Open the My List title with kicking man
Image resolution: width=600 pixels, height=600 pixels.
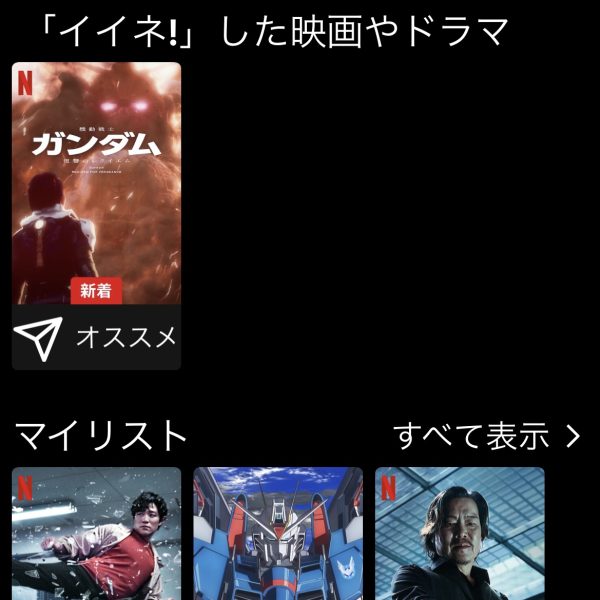[96, 535]
